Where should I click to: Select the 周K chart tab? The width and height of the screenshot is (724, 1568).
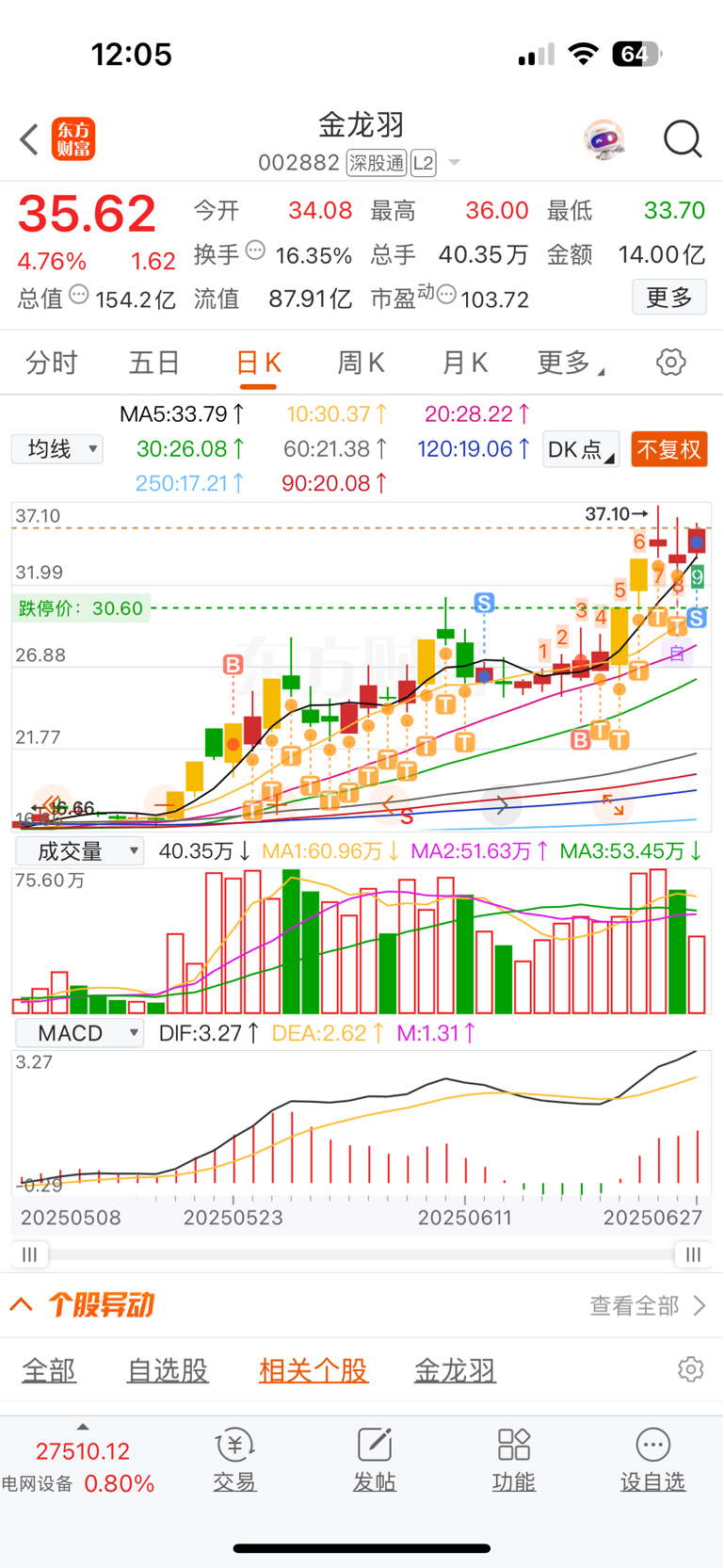[361, 363]
